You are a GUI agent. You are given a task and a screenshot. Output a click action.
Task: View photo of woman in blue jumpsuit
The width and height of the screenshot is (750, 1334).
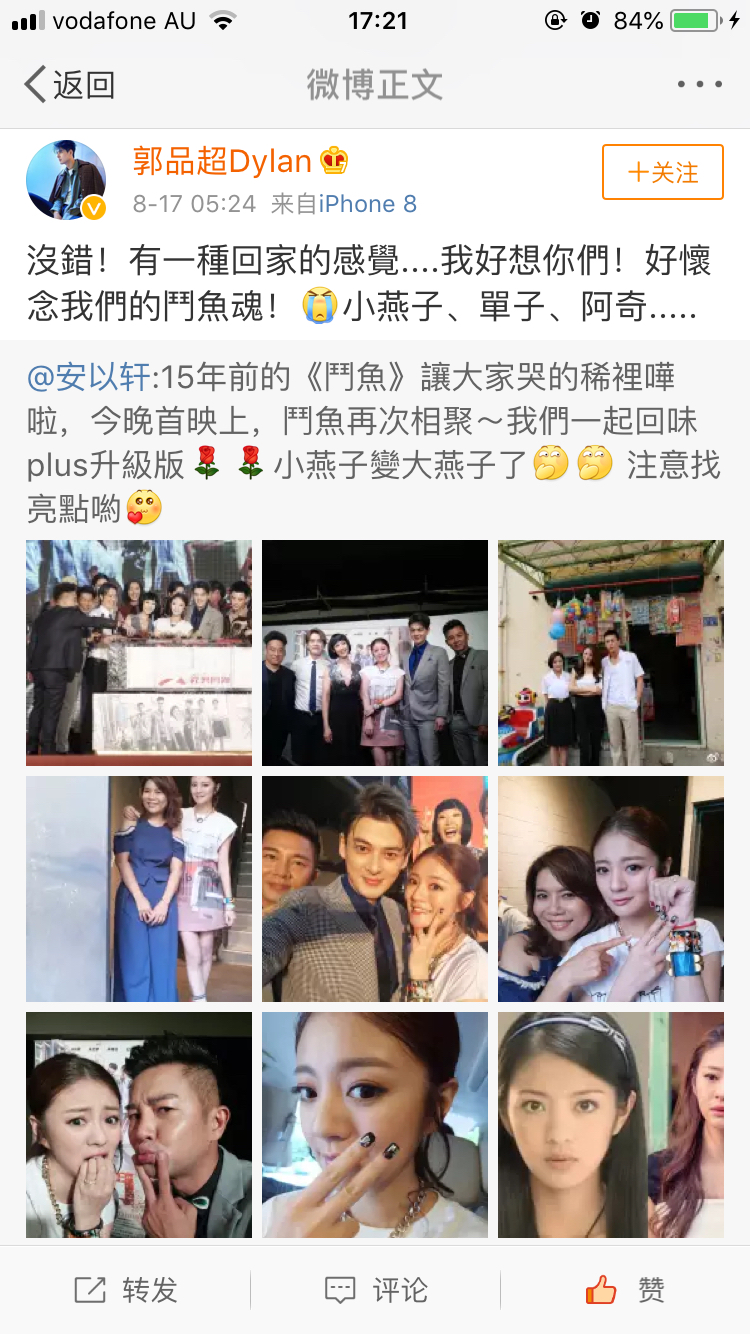[x=139, y=889]
